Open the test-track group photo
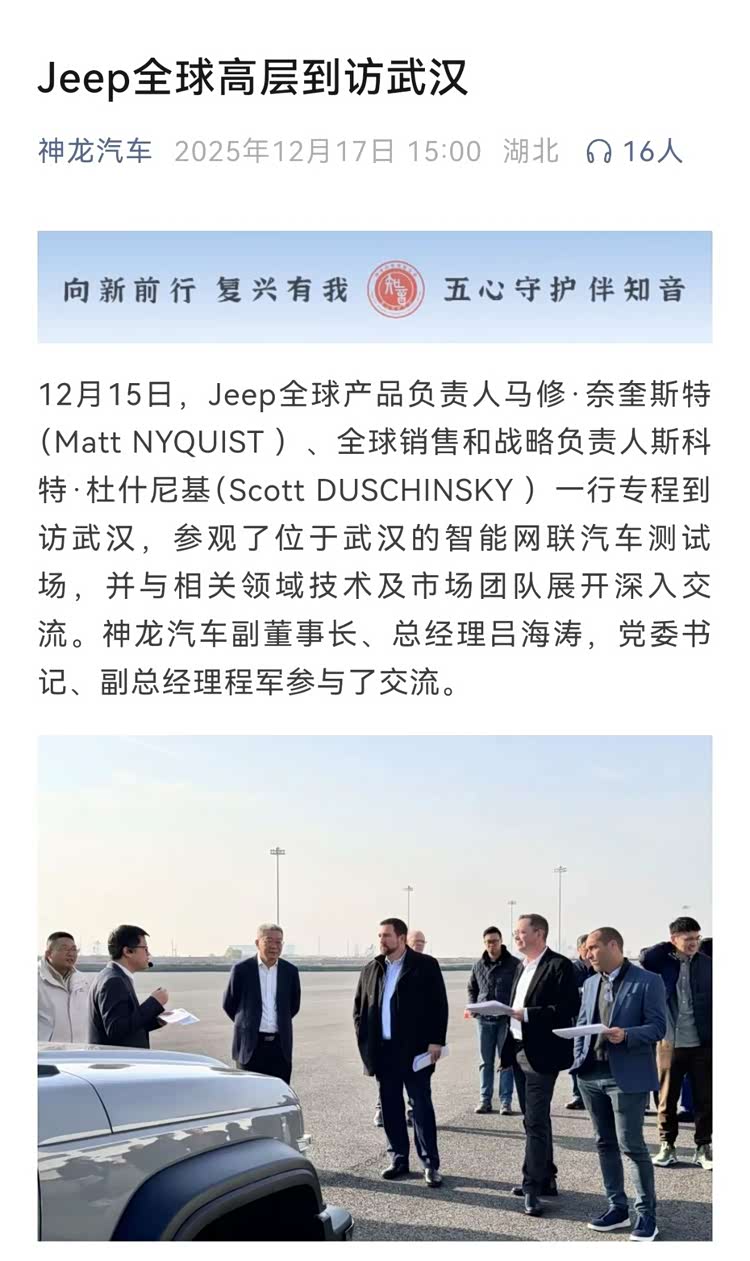The image size is (750, 1261). [x=375, y=988]
